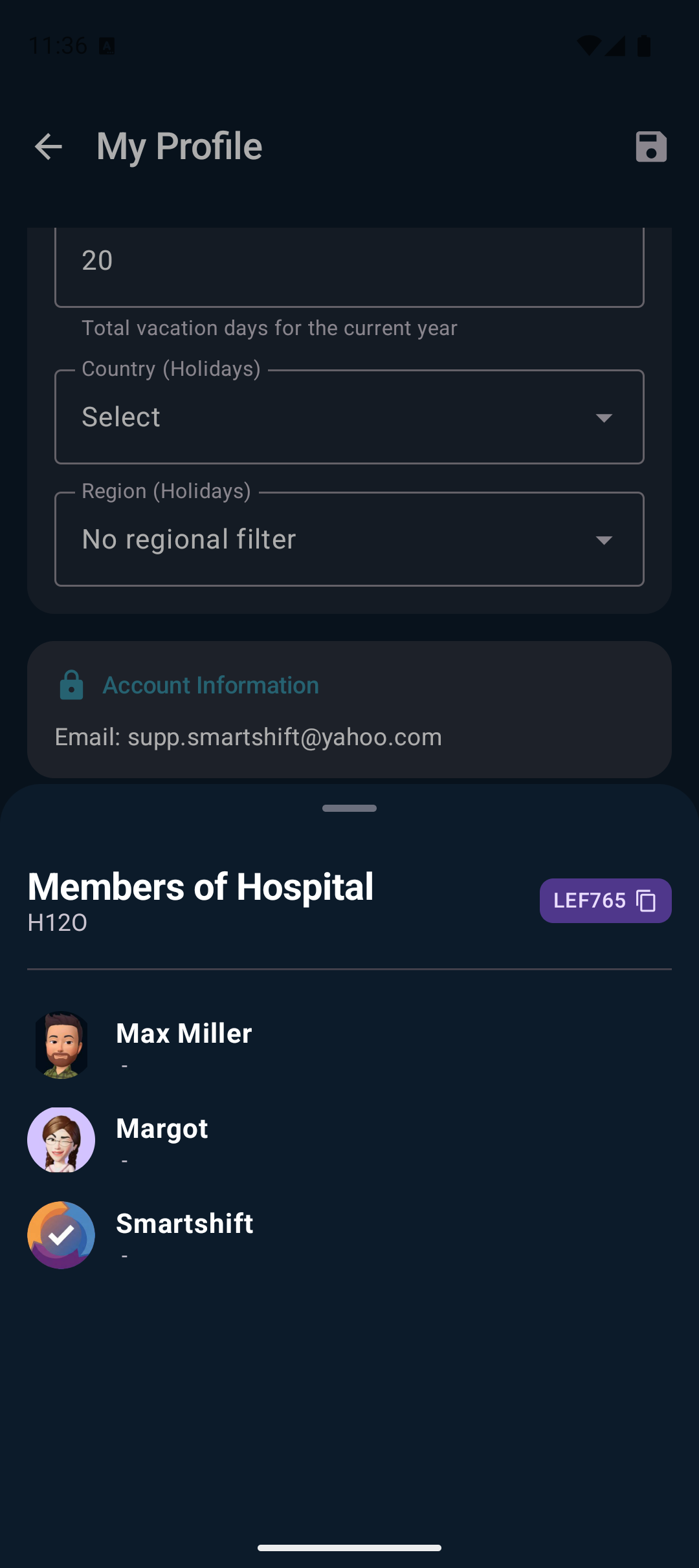Expand the Region (Holidays) dropdown
Viewport: 699px width, 1568px height.
click(349, 539)
